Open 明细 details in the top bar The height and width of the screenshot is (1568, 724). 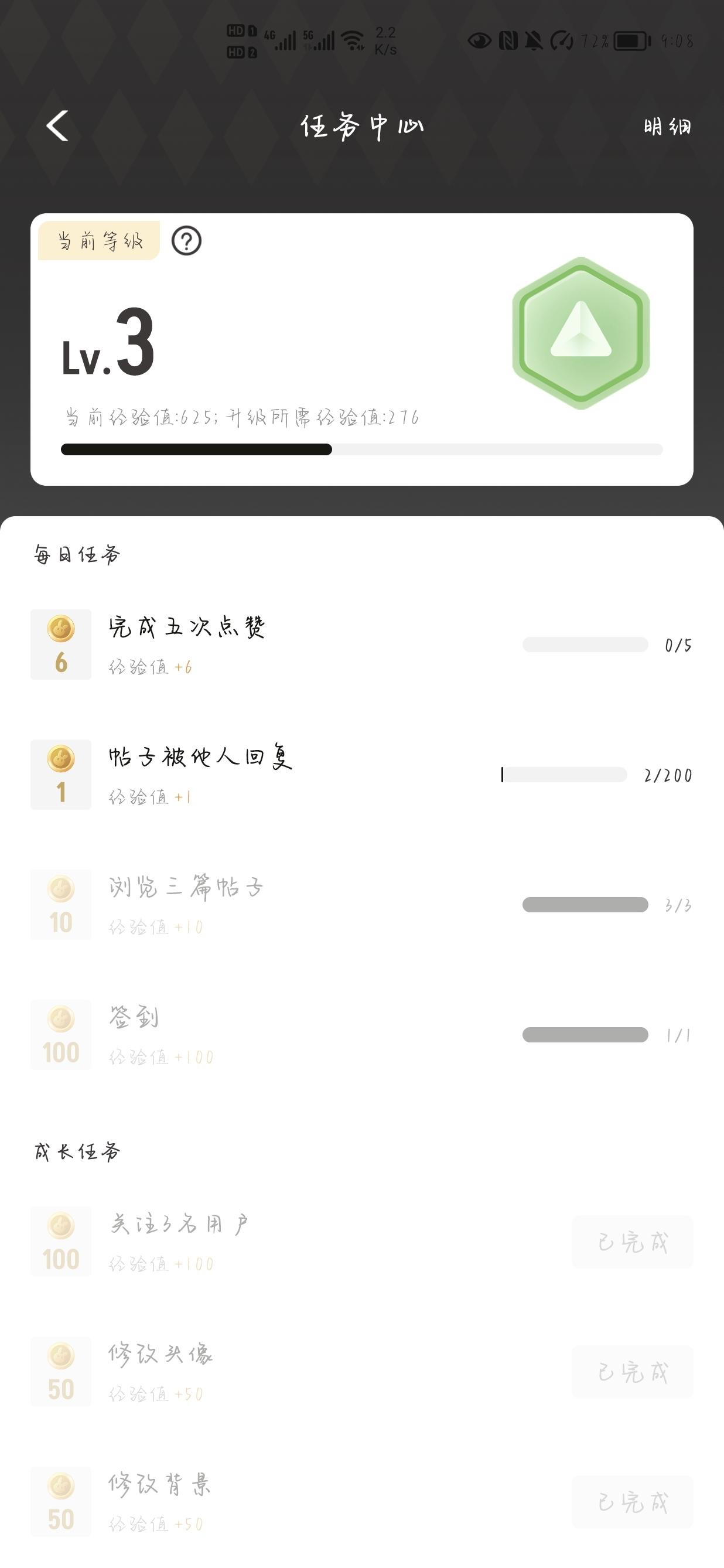coord(667,127)
